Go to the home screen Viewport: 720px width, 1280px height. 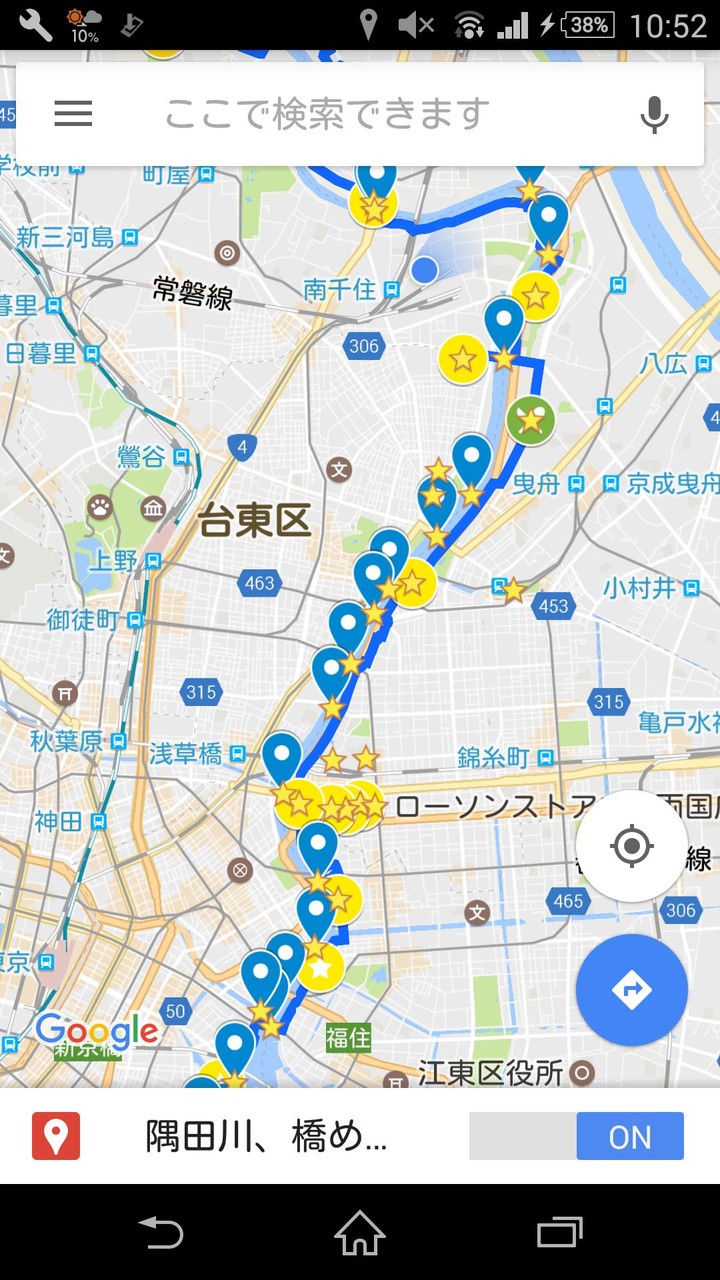360,1232
